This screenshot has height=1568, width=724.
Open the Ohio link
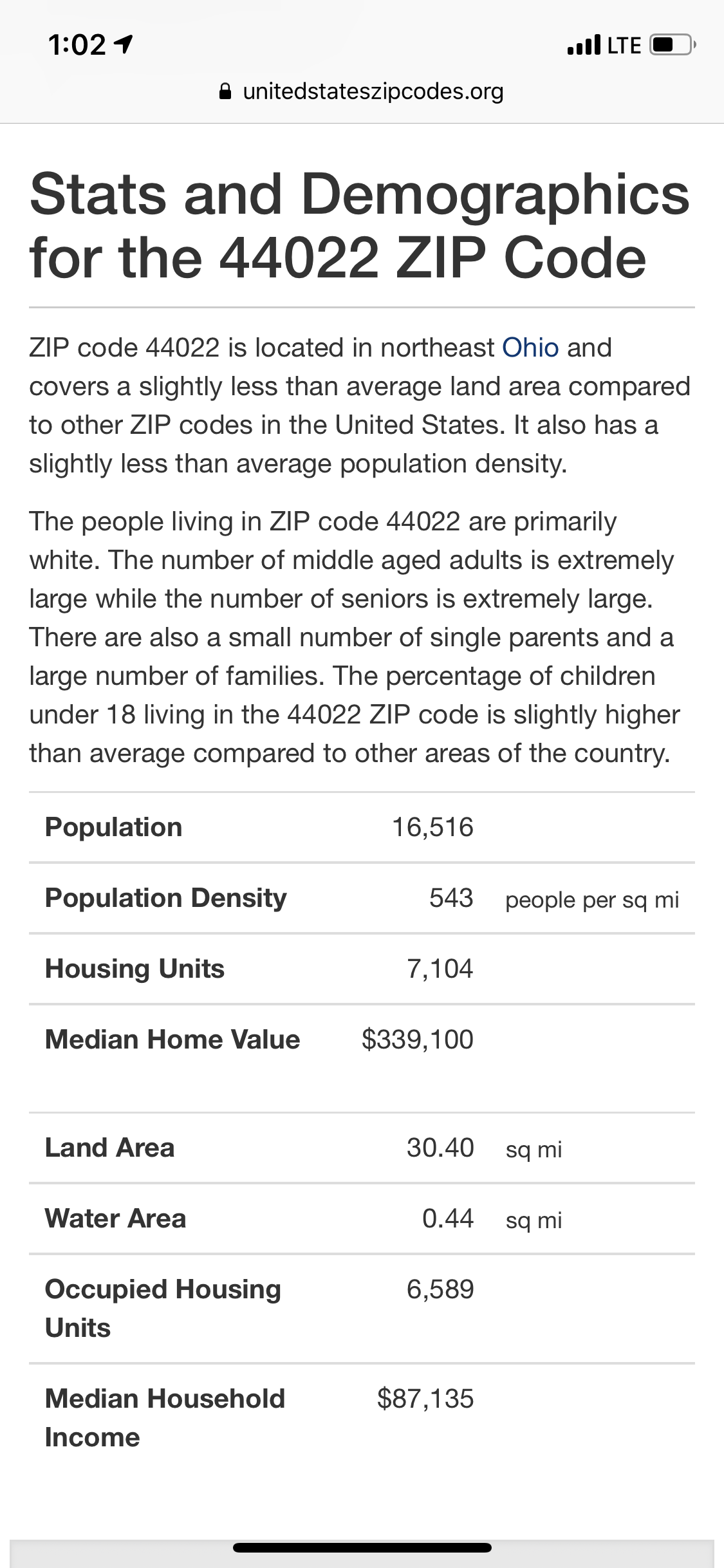pos(530,348)
